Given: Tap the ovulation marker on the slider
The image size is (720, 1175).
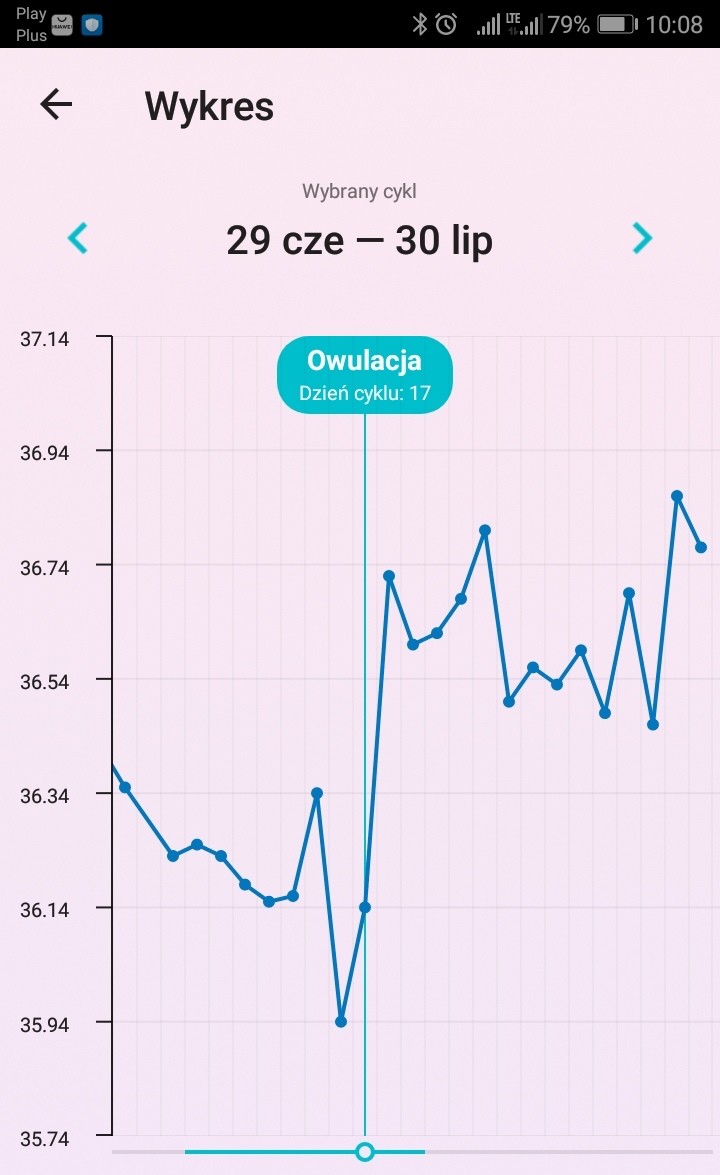Looking at the screenshot, I should pos(365,1152).
